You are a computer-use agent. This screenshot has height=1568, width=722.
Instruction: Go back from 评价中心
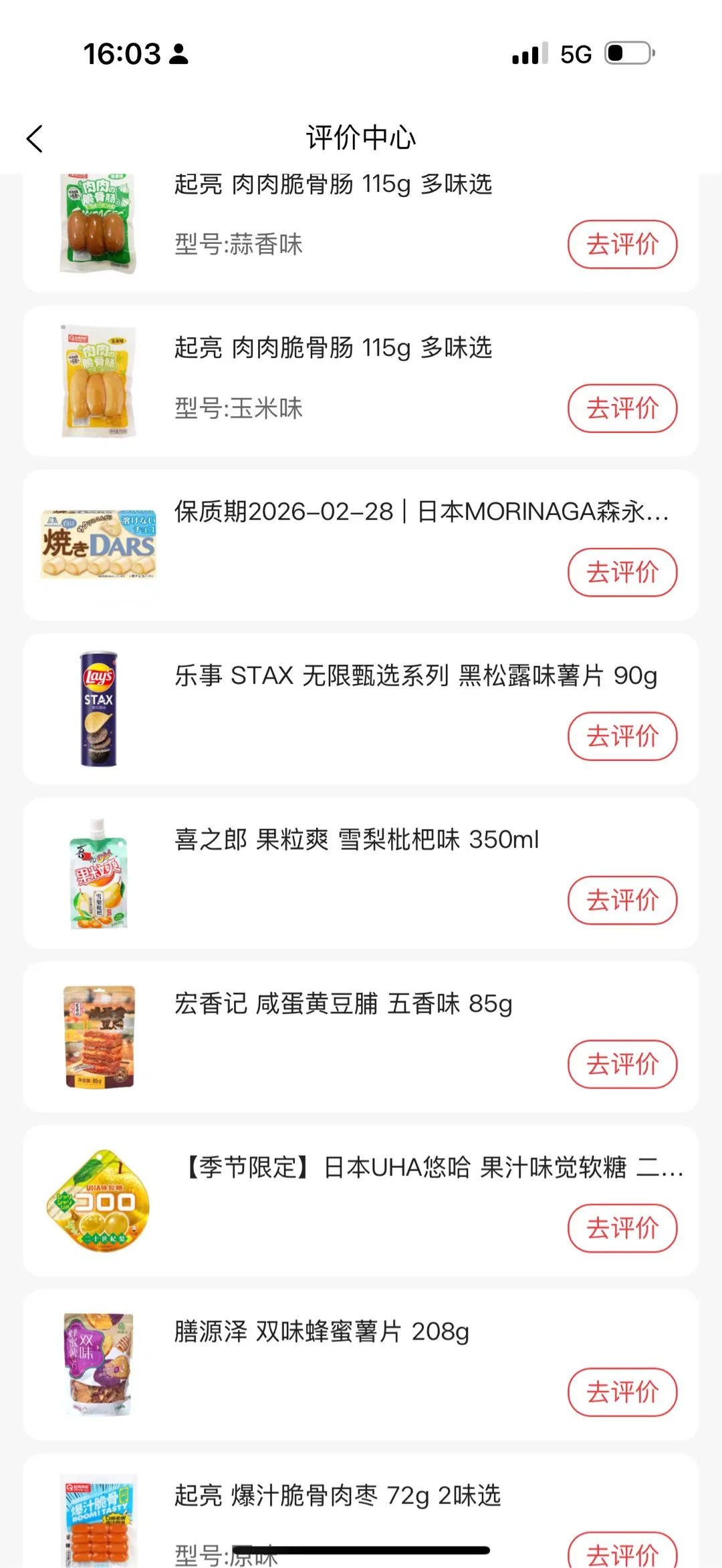point(35,139)
